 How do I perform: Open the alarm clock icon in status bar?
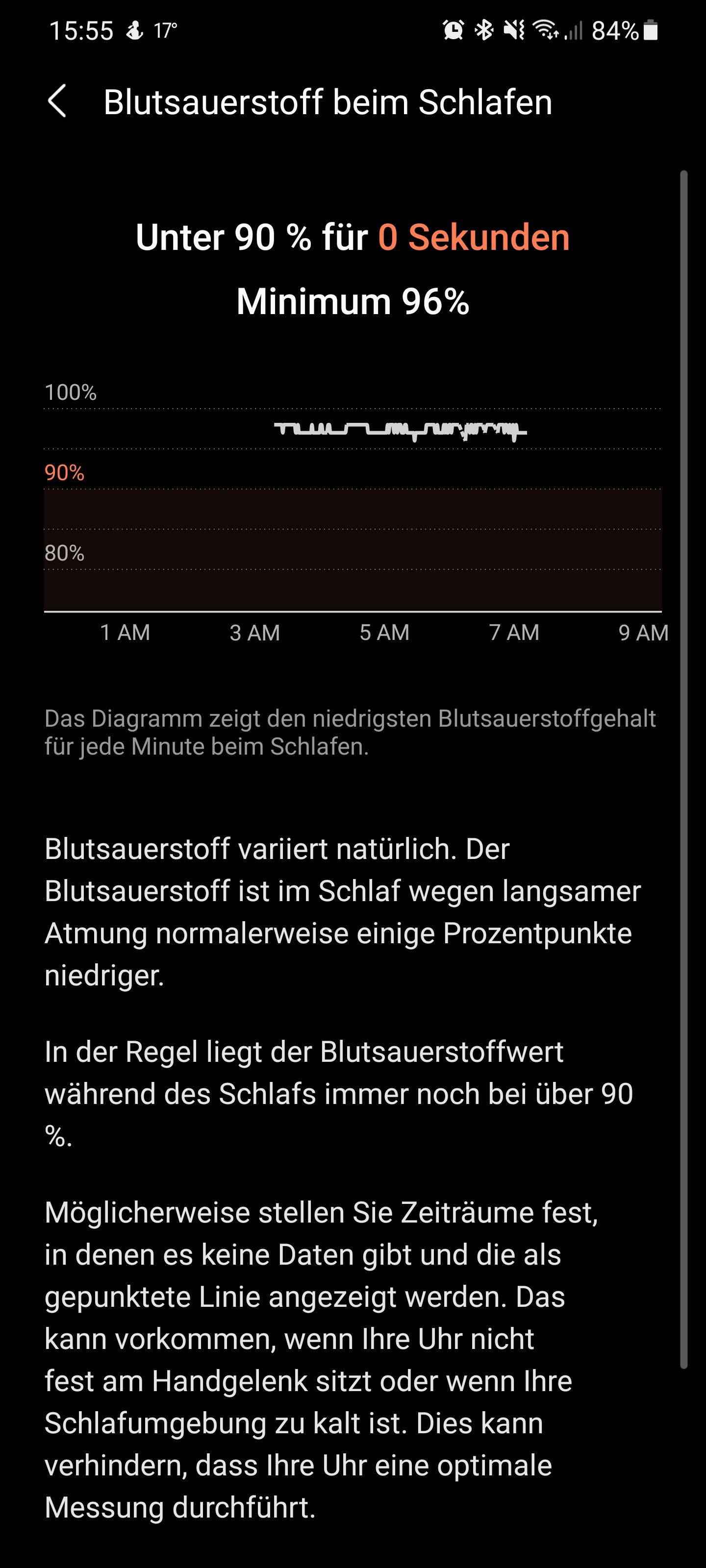[454, 30]
